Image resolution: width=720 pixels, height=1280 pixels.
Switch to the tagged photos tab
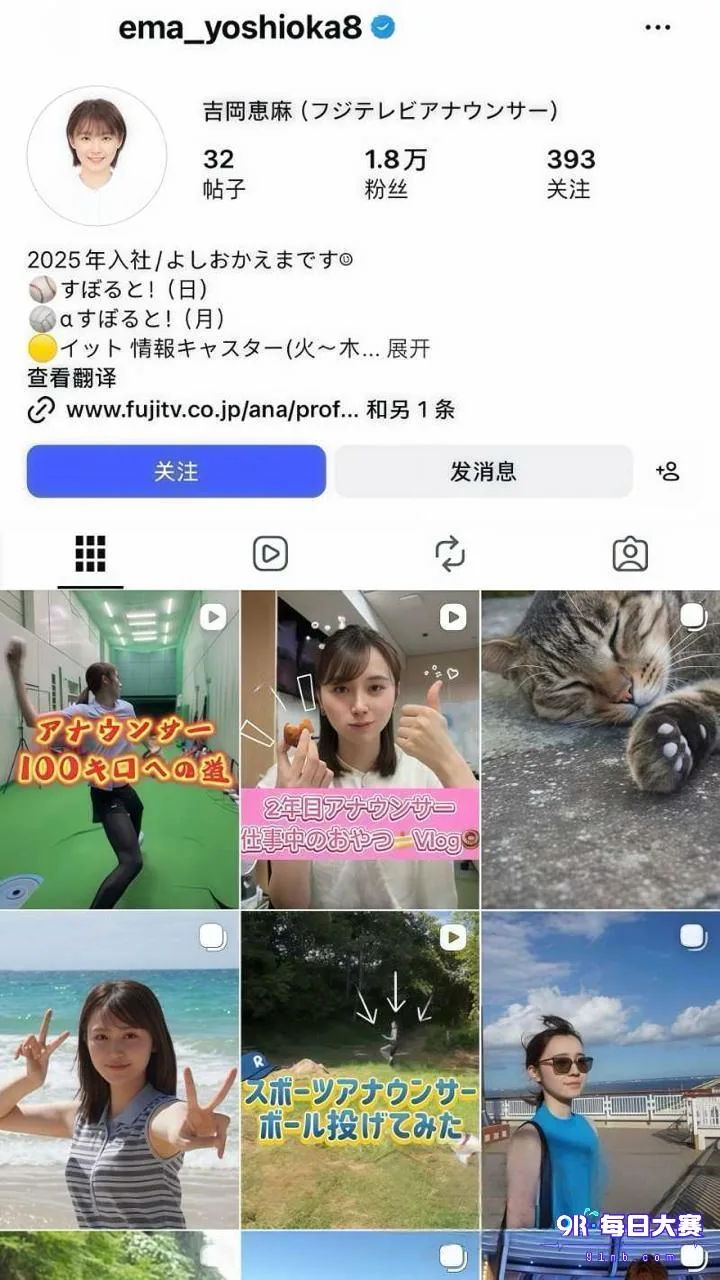tap(630, 553)
